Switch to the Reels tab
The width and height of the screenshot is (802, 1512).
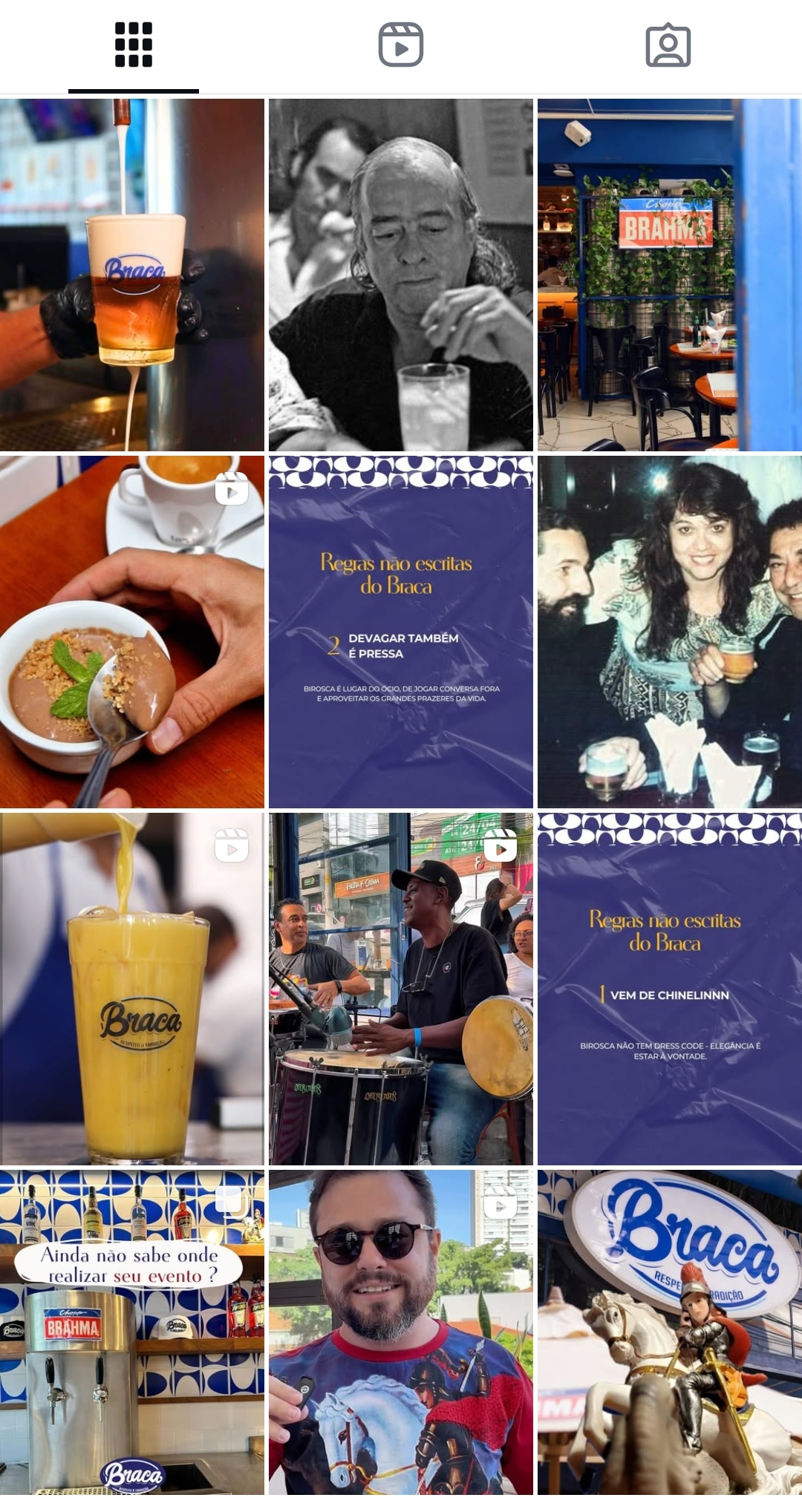pyautogui.click(x=401, y=45)
